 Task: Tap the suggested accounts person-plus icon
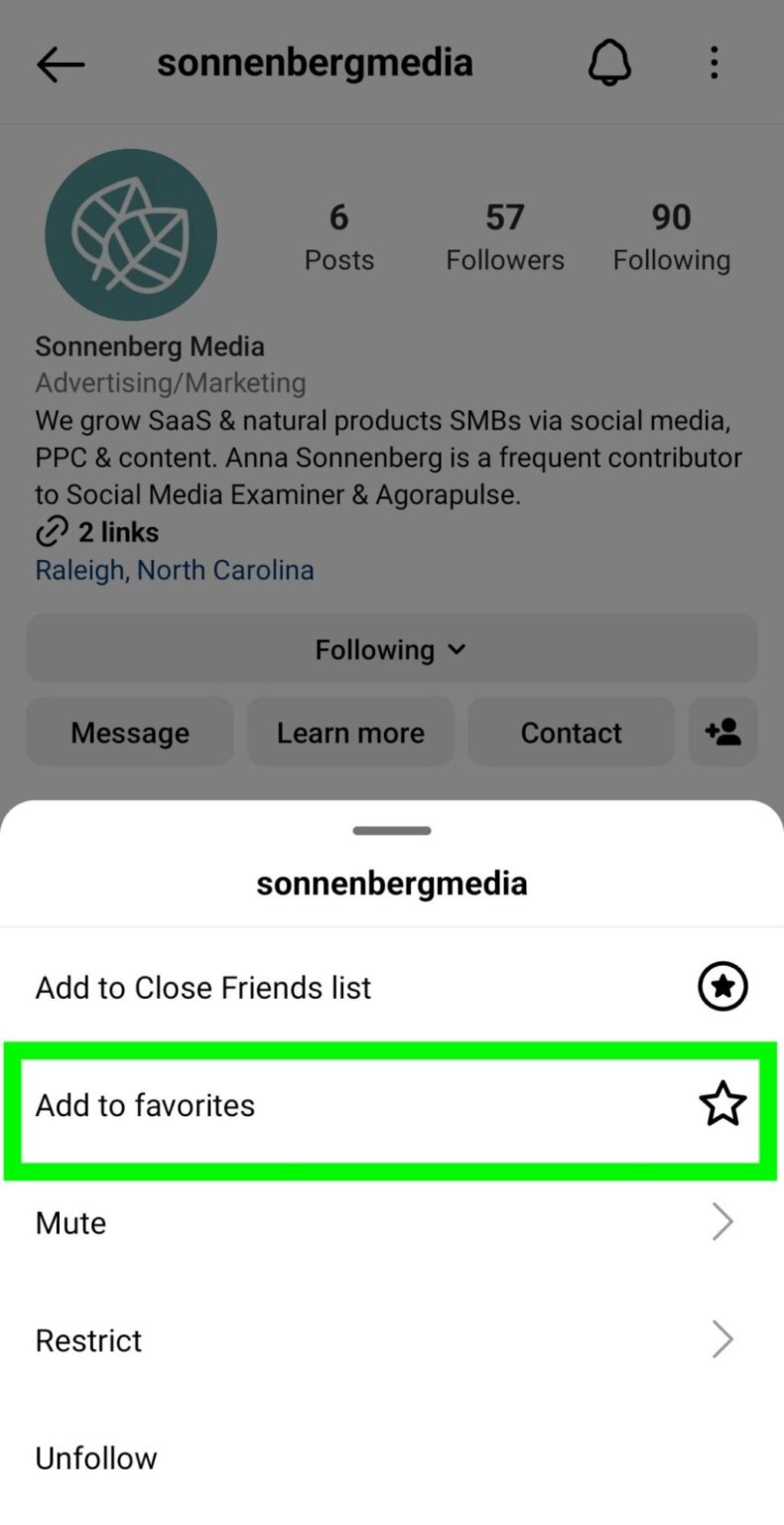(722, 732)
